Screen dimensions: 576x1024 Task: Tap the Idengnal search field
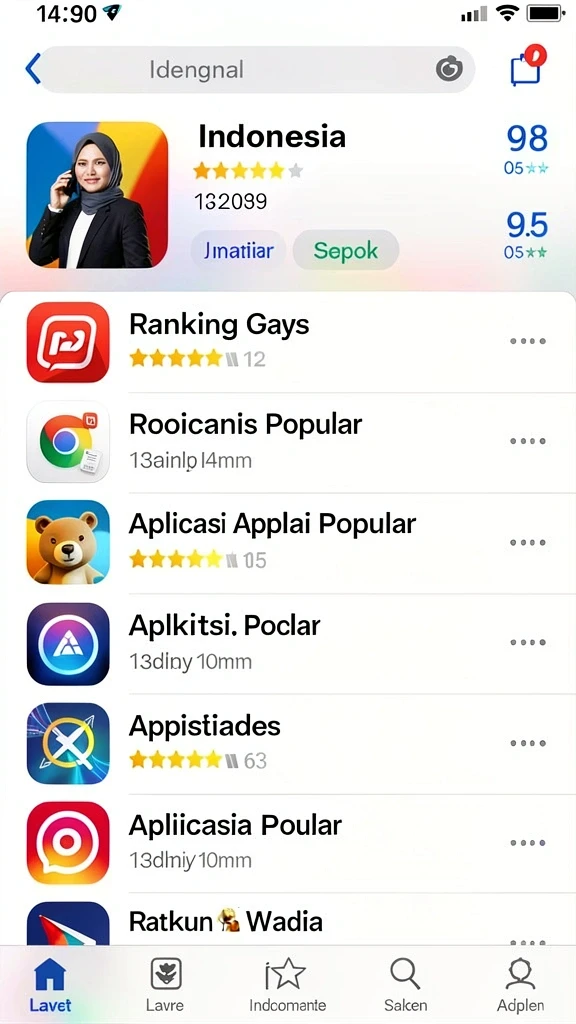tap(259, 69)
